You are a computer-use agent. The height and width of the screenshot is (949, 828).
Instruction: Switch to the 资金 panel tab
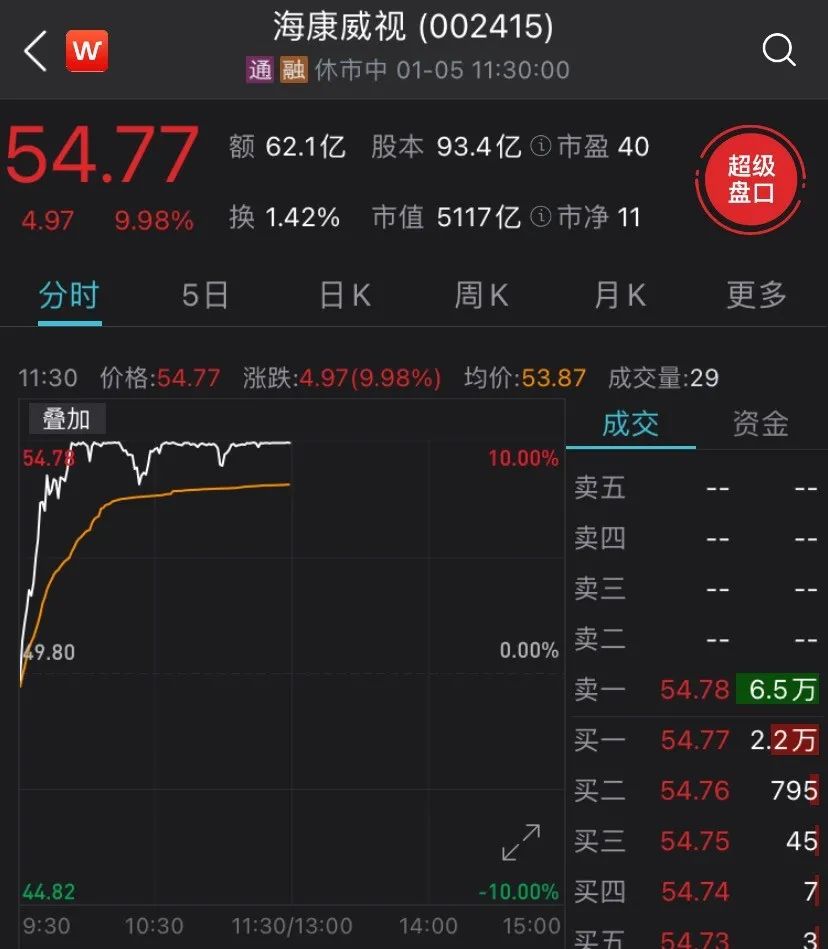pos(760,424)
